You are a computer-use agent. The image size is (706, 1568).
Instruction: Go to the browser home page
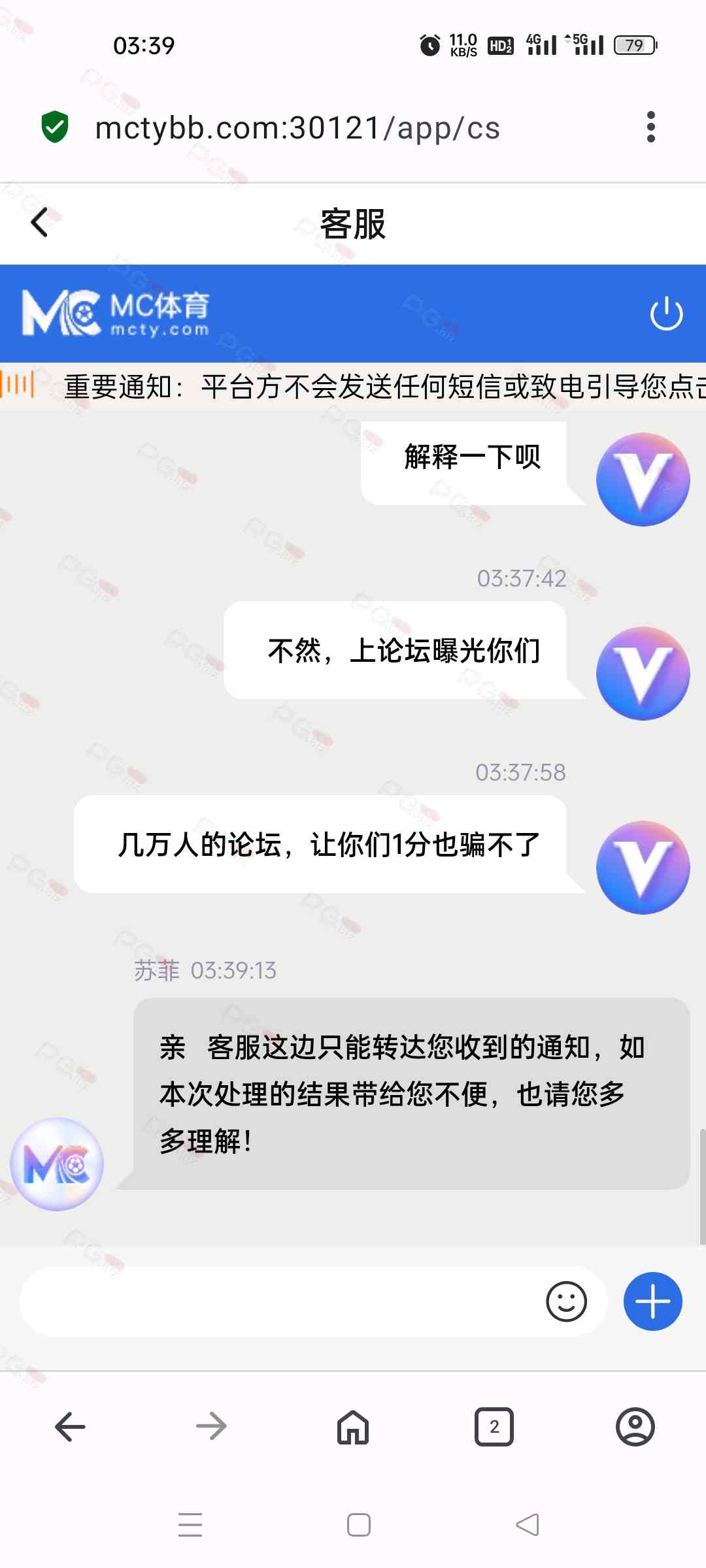[353, 1426]
